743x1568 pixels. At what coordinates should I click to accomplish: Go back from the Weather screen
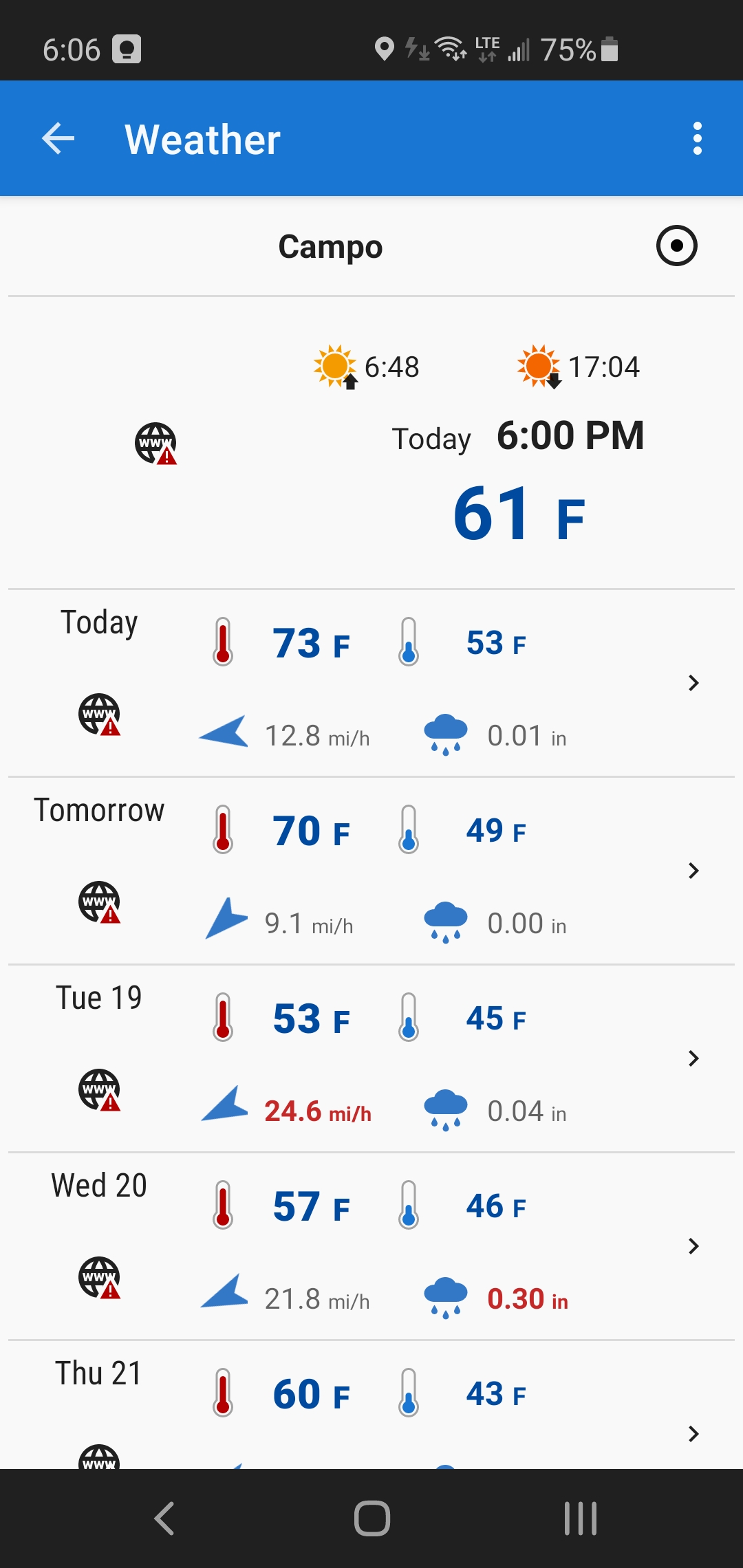pos(58,139)
